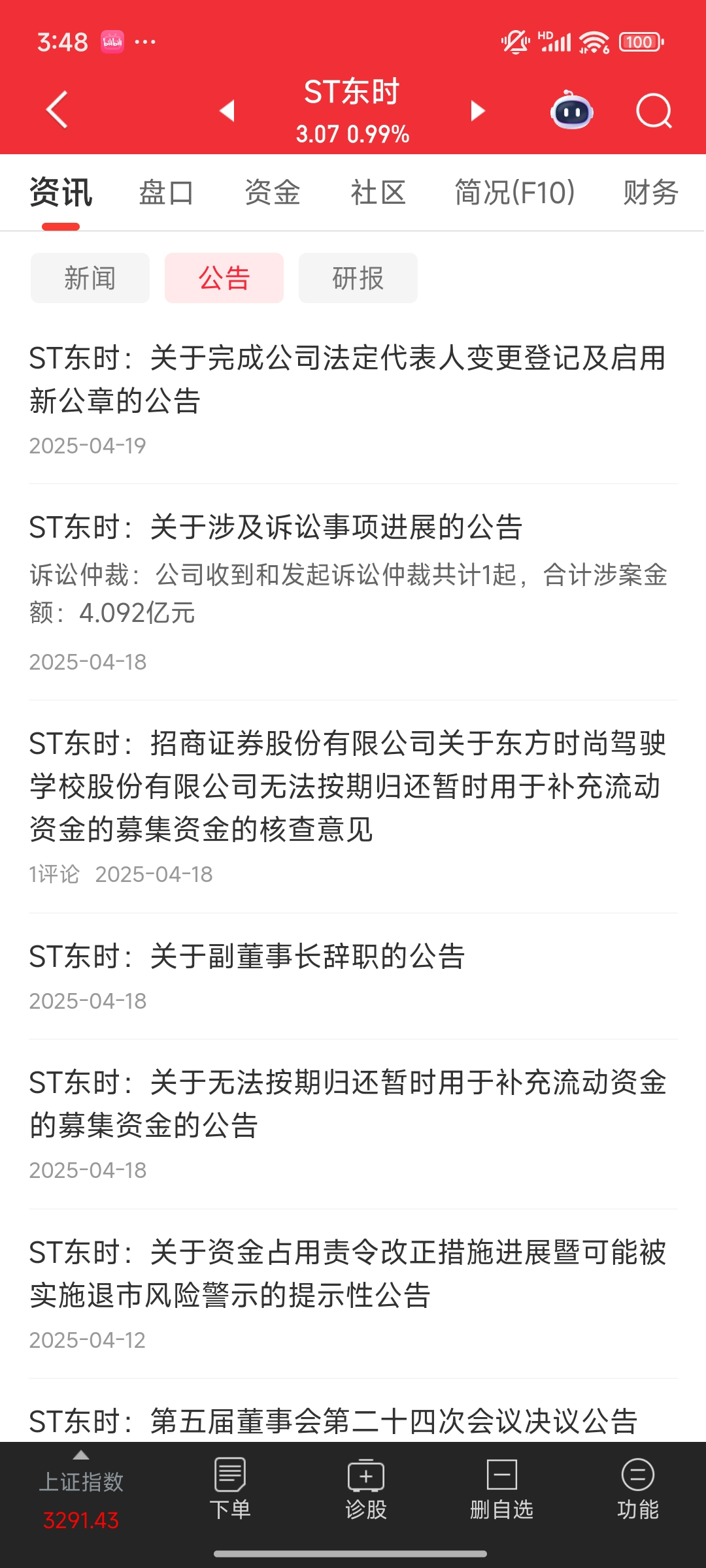Open the 资金占用责令改正措施 announcement
Screen dimensions: 706x1568
pos(347,1273)
